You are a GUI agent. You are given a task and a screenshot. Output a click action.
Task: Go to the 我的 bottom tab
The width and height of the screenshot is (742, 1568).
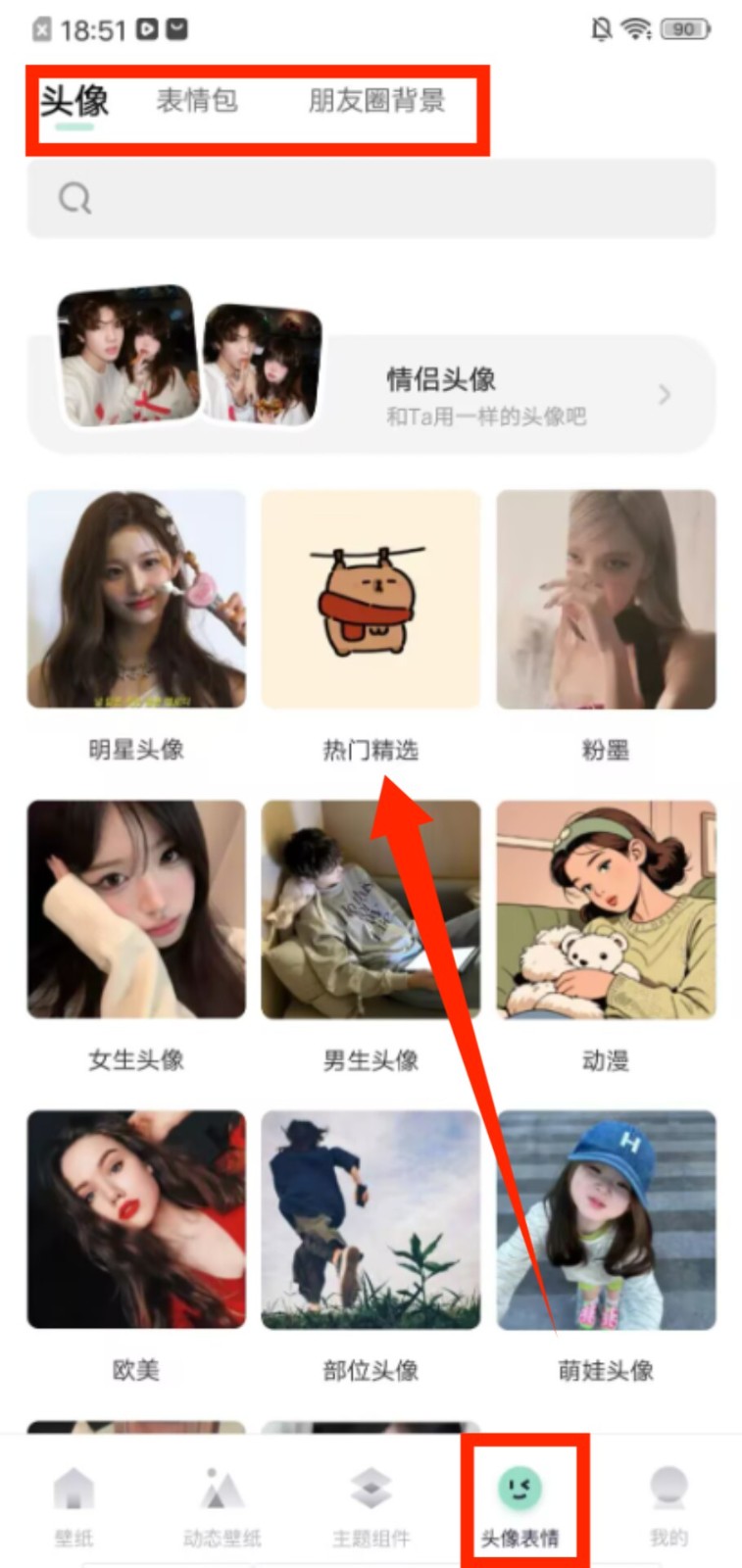(x=668, y=1505)
